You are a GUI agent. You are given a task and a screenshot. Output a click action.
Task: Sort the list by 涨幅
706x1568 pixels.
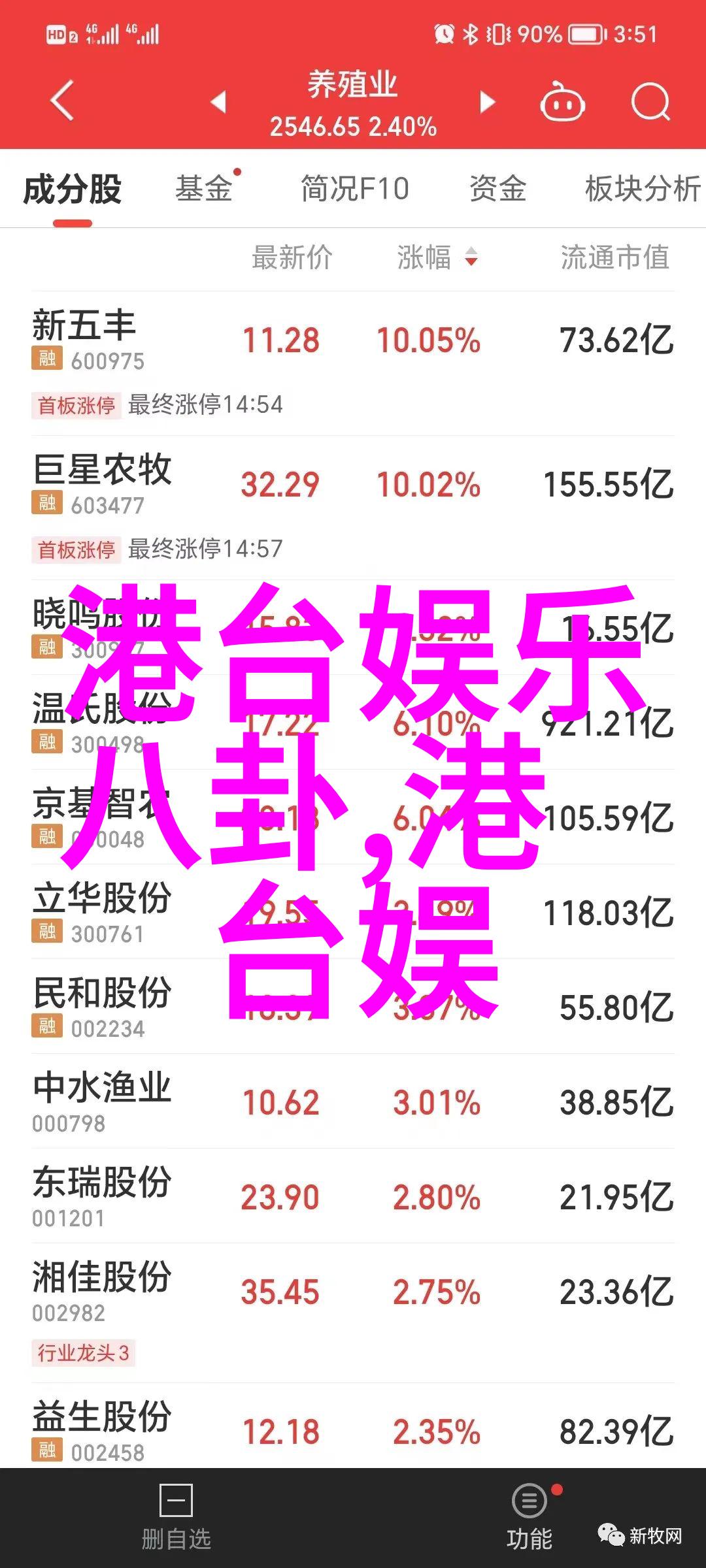tap(437, 257)
